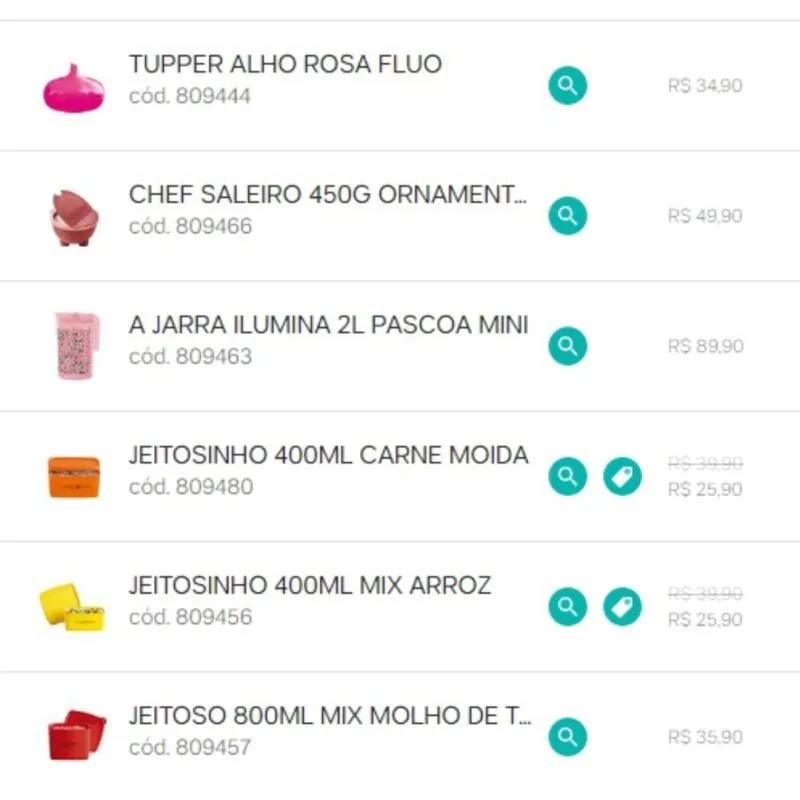Viewport: 800px width, 800px height.
Task: View promotion tag on JEITOSINHO MIX ARROZ
Action: point(622,606)
